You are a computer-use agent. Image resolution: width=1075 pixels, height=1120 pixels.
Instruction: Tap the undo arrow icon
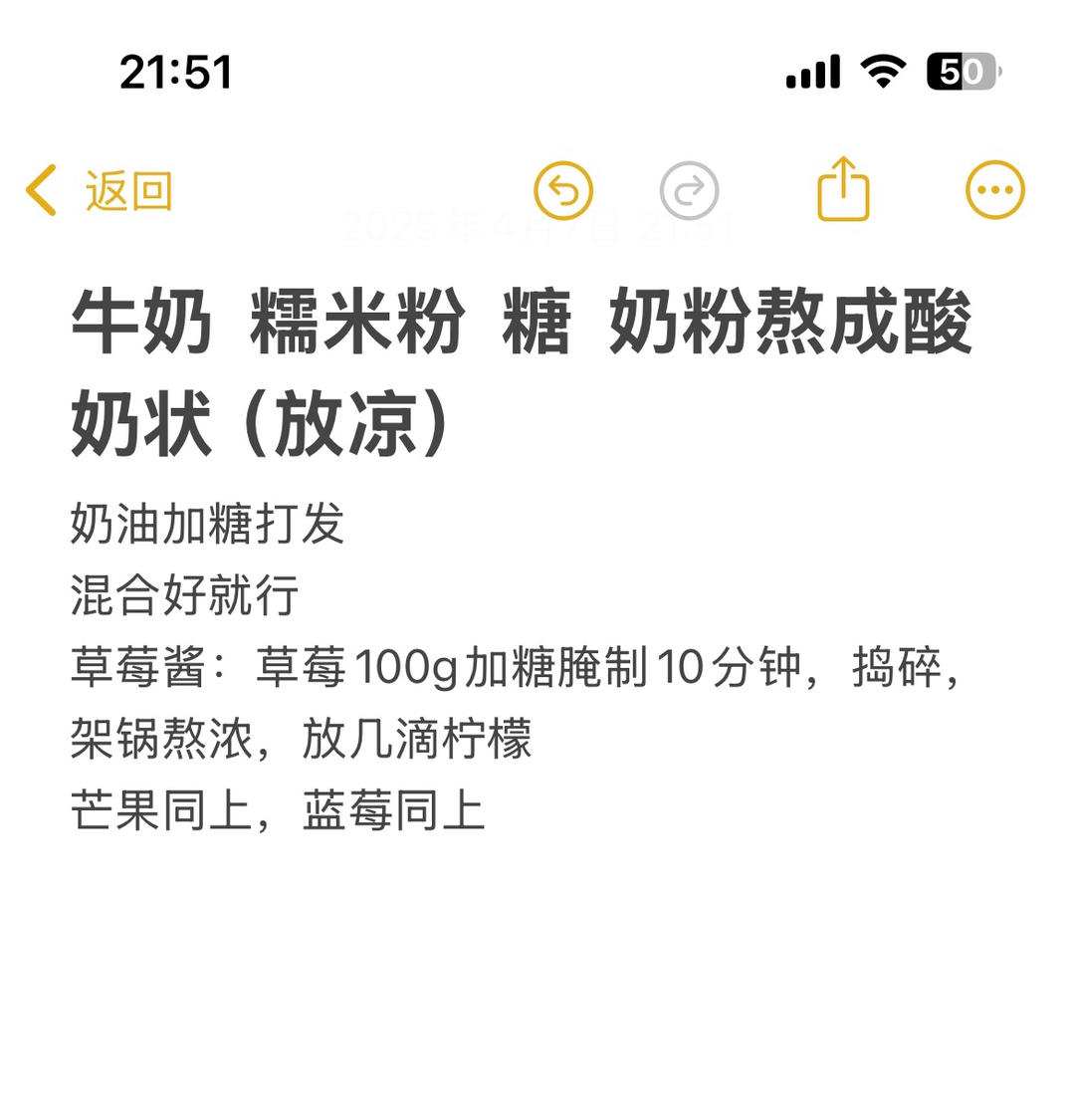563,188
